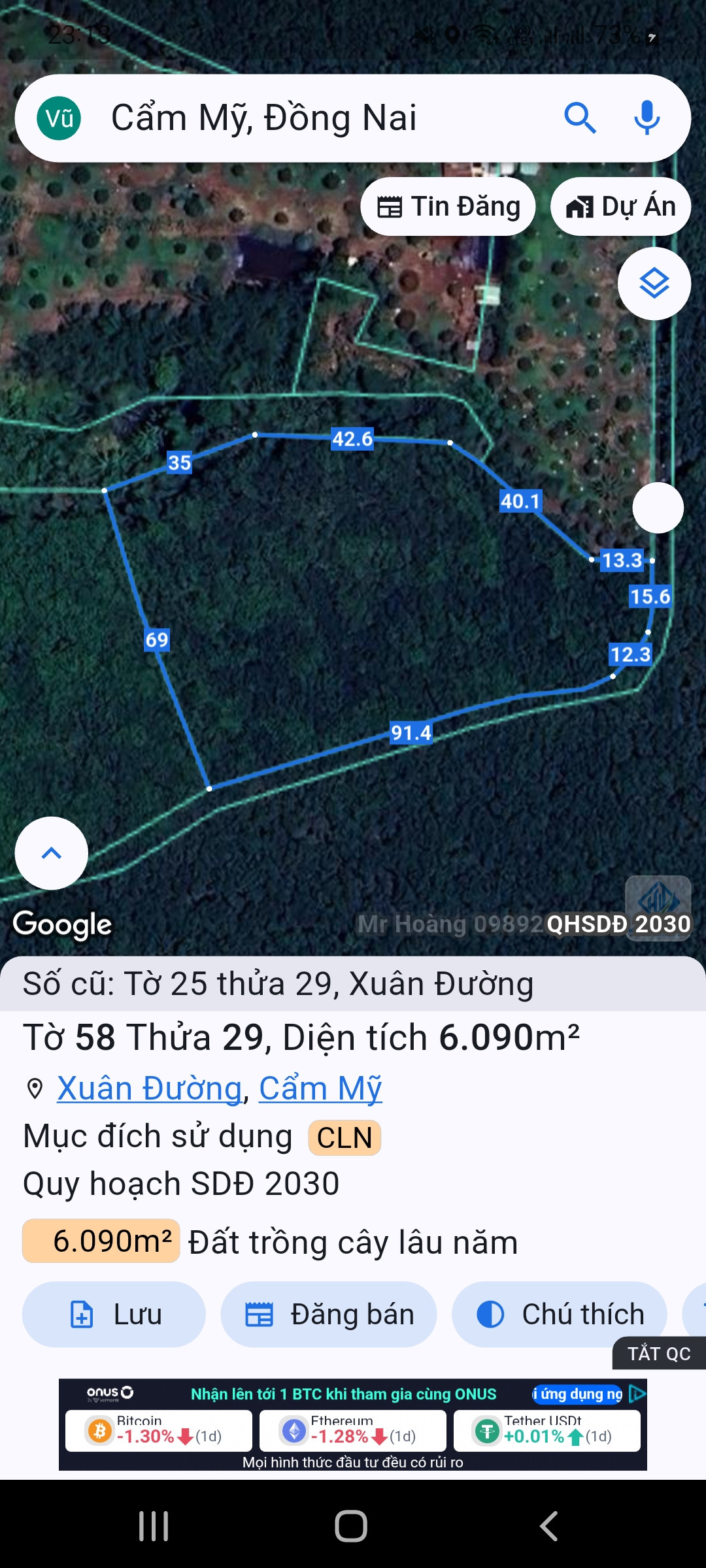Open the Chú thích legend
Image resolution: width=706 pixels, height=1568 pixels.
pos(560,1315)
